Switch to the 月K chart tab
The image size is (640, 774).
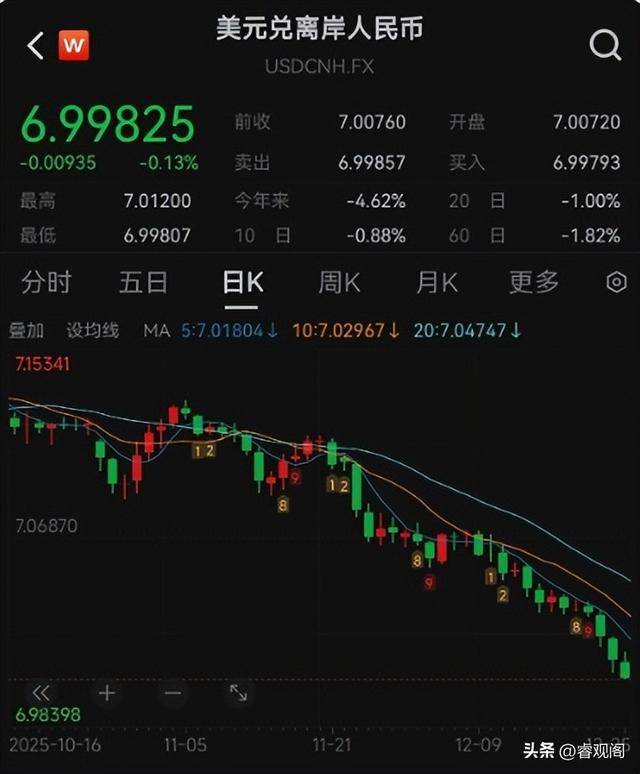pyautogui.click(x=436, y=283)
